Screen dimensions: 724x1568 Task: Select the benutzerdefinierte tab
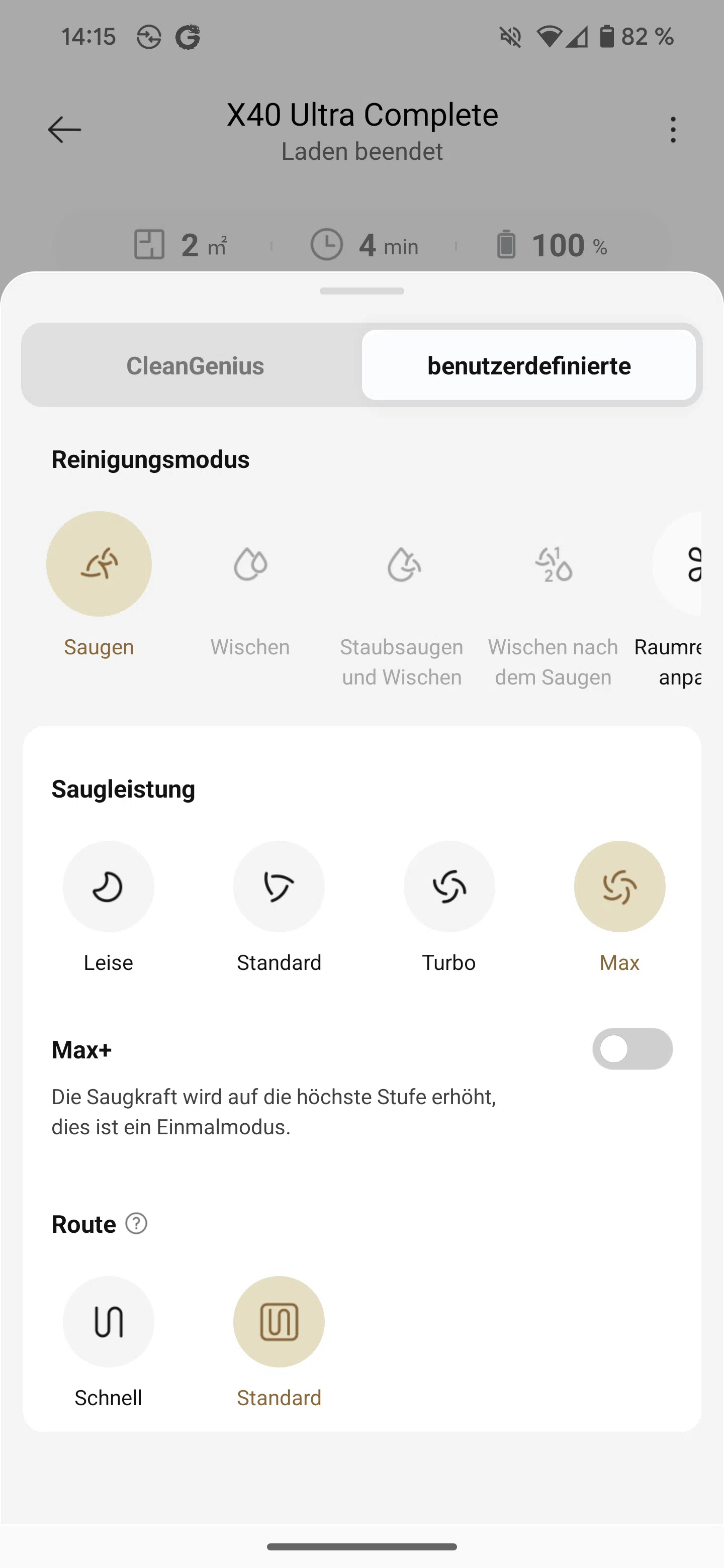point(528,365)
